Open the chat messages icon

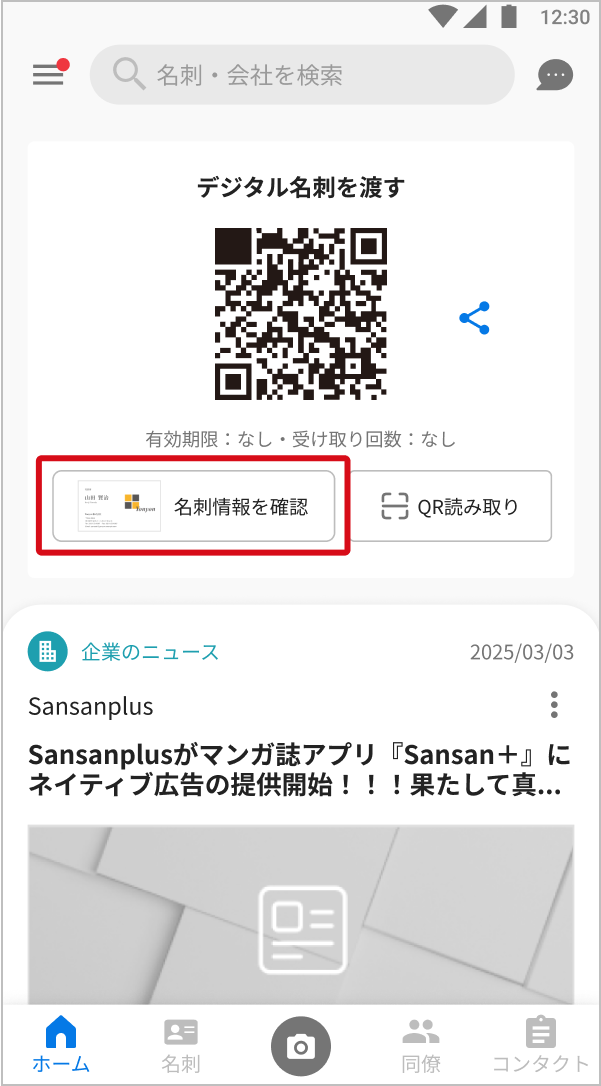[x=554, y=75]
